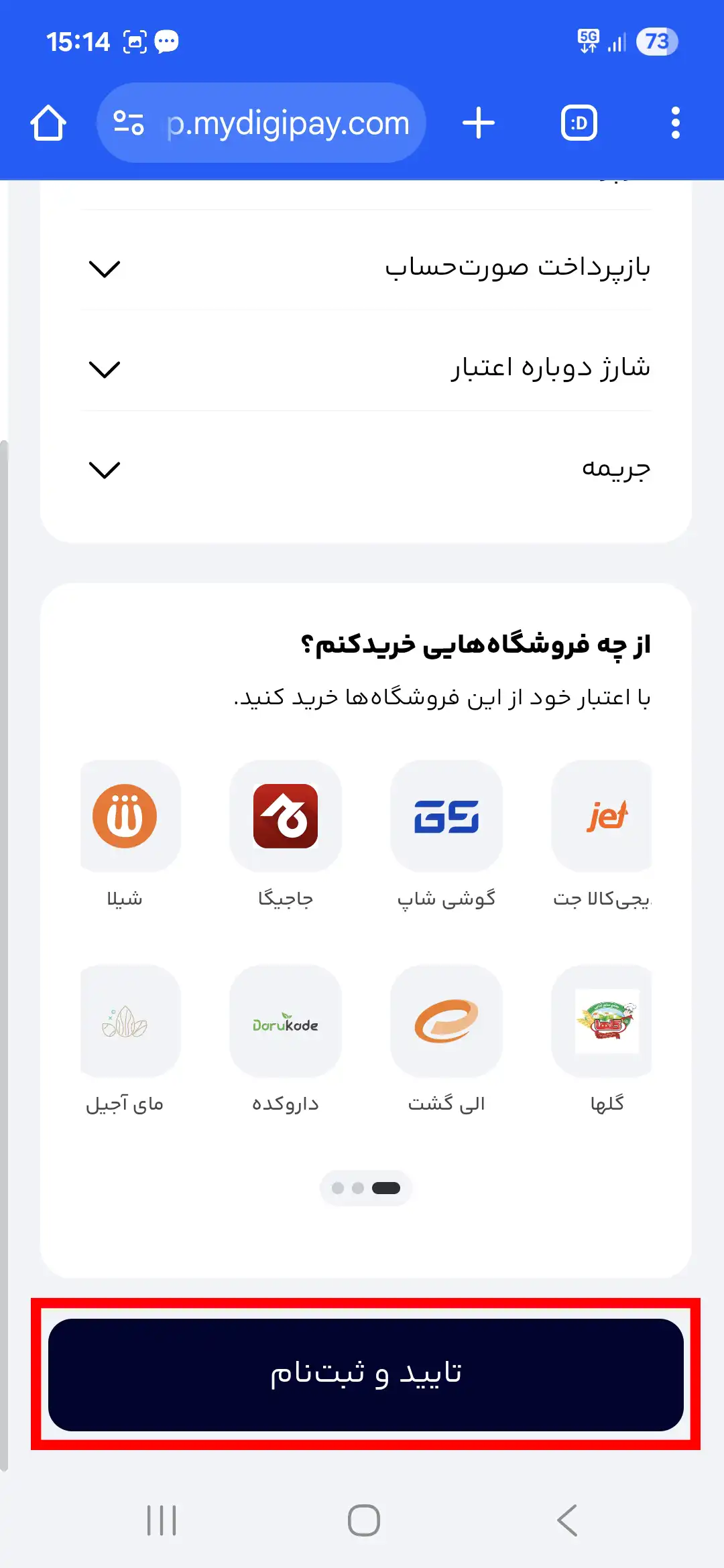The height and width of the screenshot is (1568, 724).
Task: Go to the browser home page
Action: click(x=48, y=123)
